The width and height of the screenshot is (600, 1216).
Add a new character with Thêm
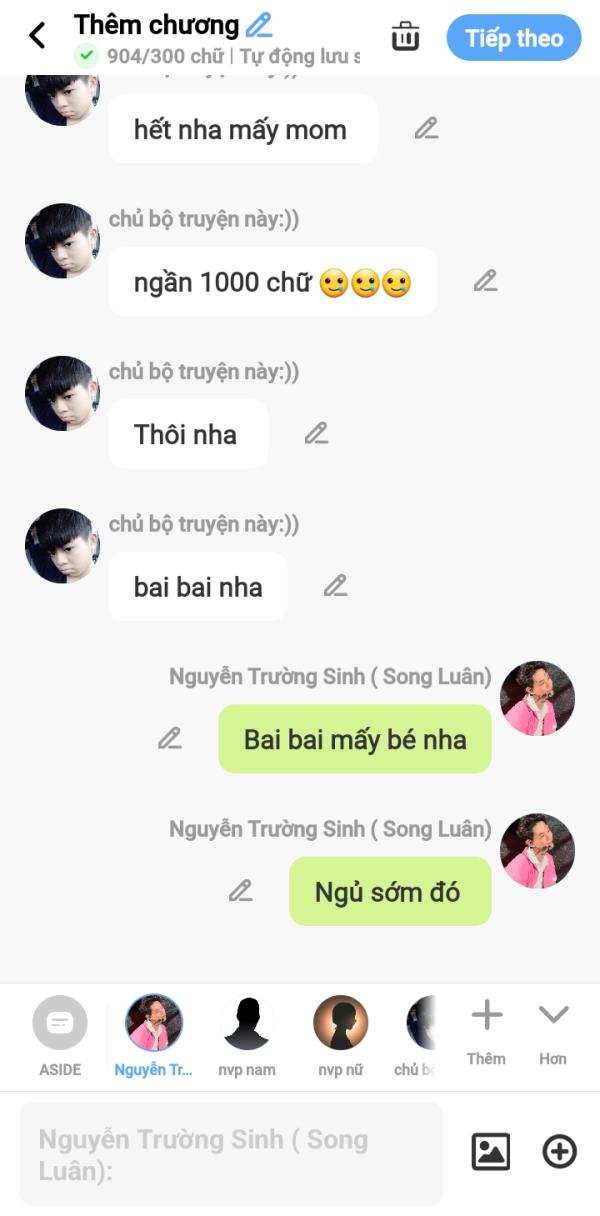point(487,1032)
